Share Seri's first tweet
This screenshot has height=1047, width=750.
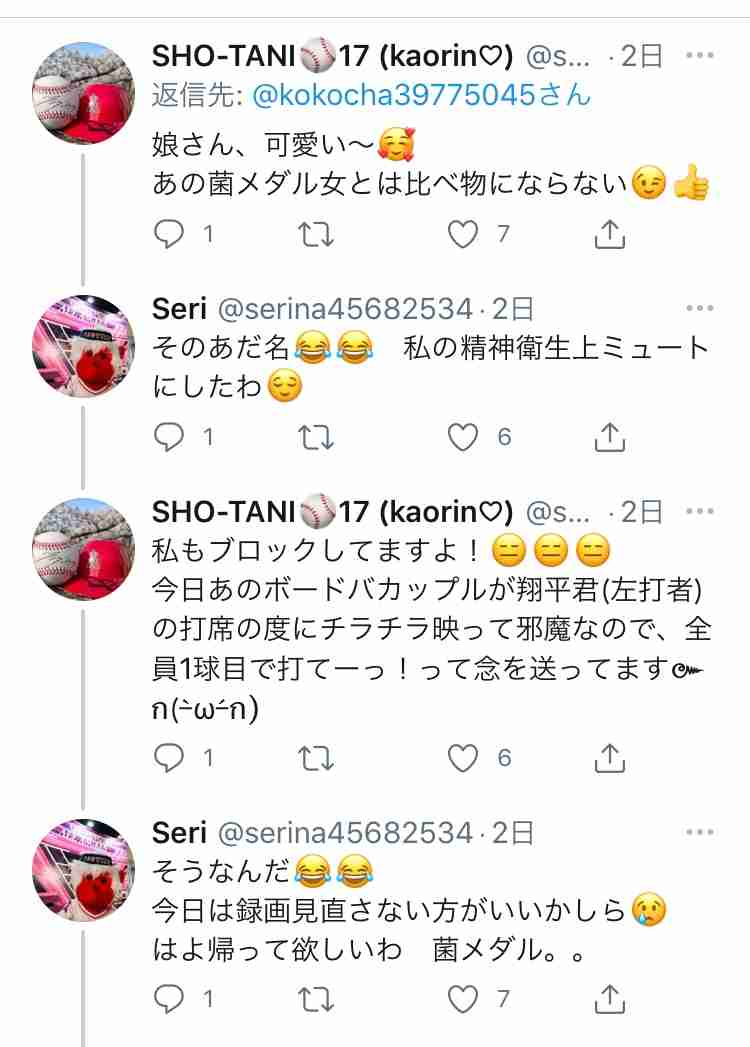[608, 437]
